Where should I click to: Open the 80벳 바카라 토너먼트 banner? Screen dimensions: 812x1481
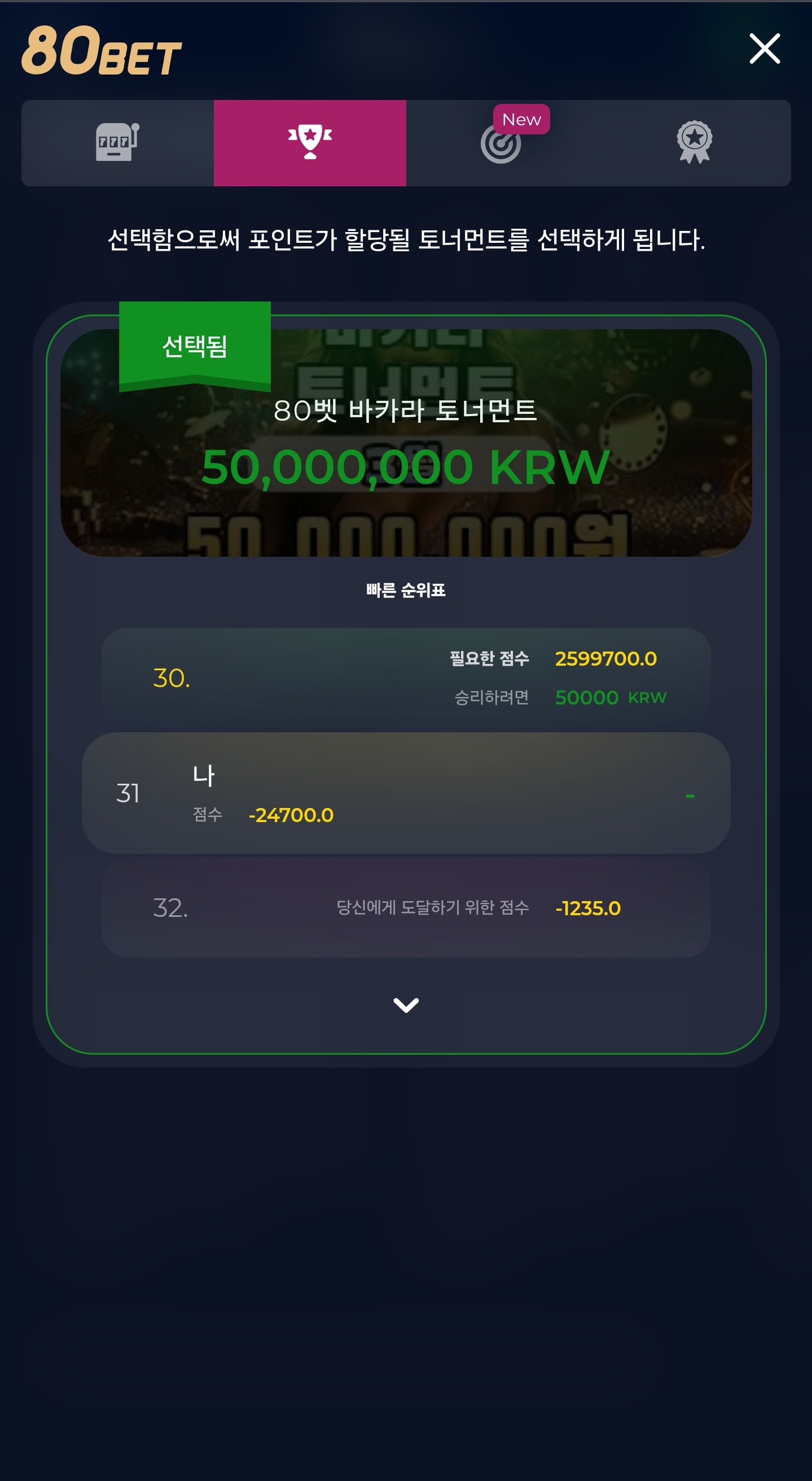point(406,443)
